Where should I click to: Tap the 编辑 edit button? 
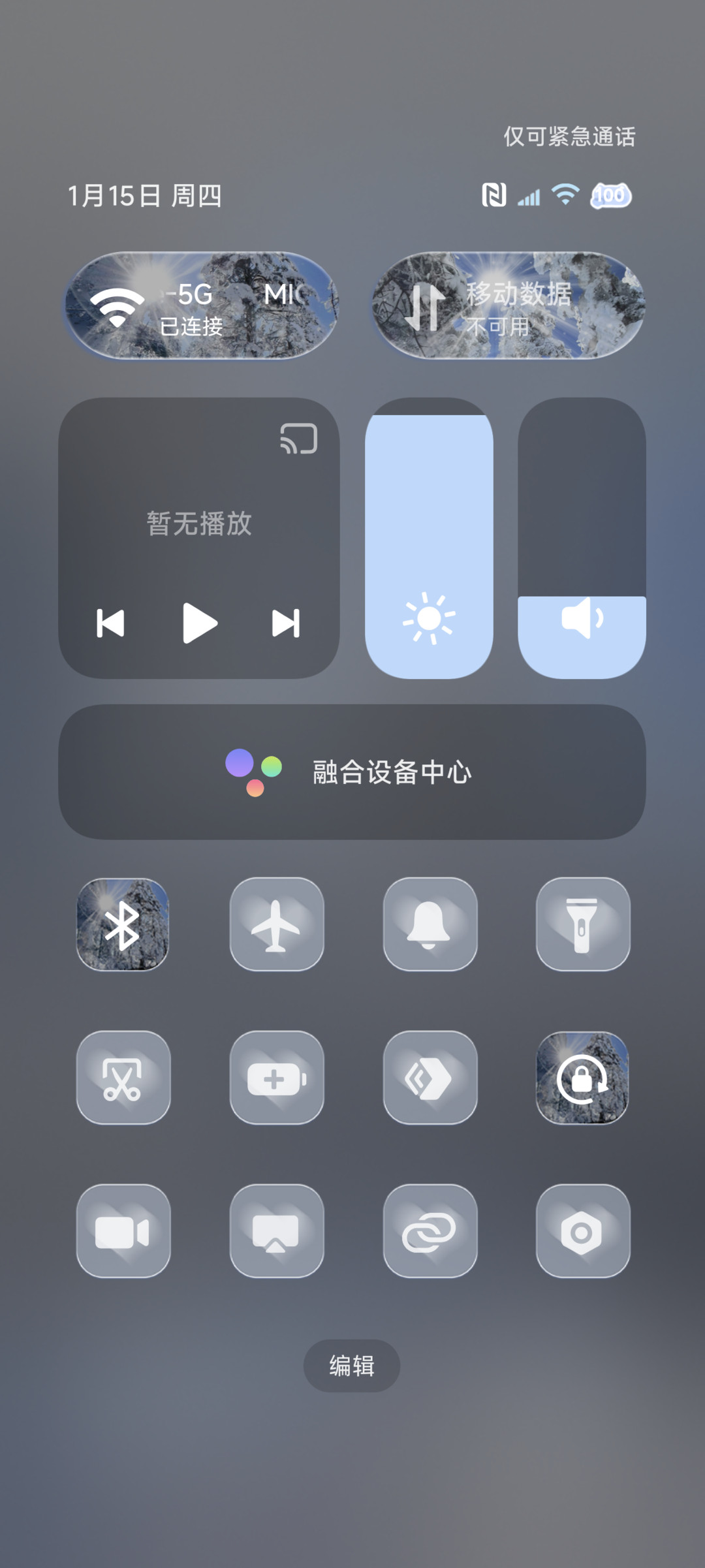pos(352,1366)
